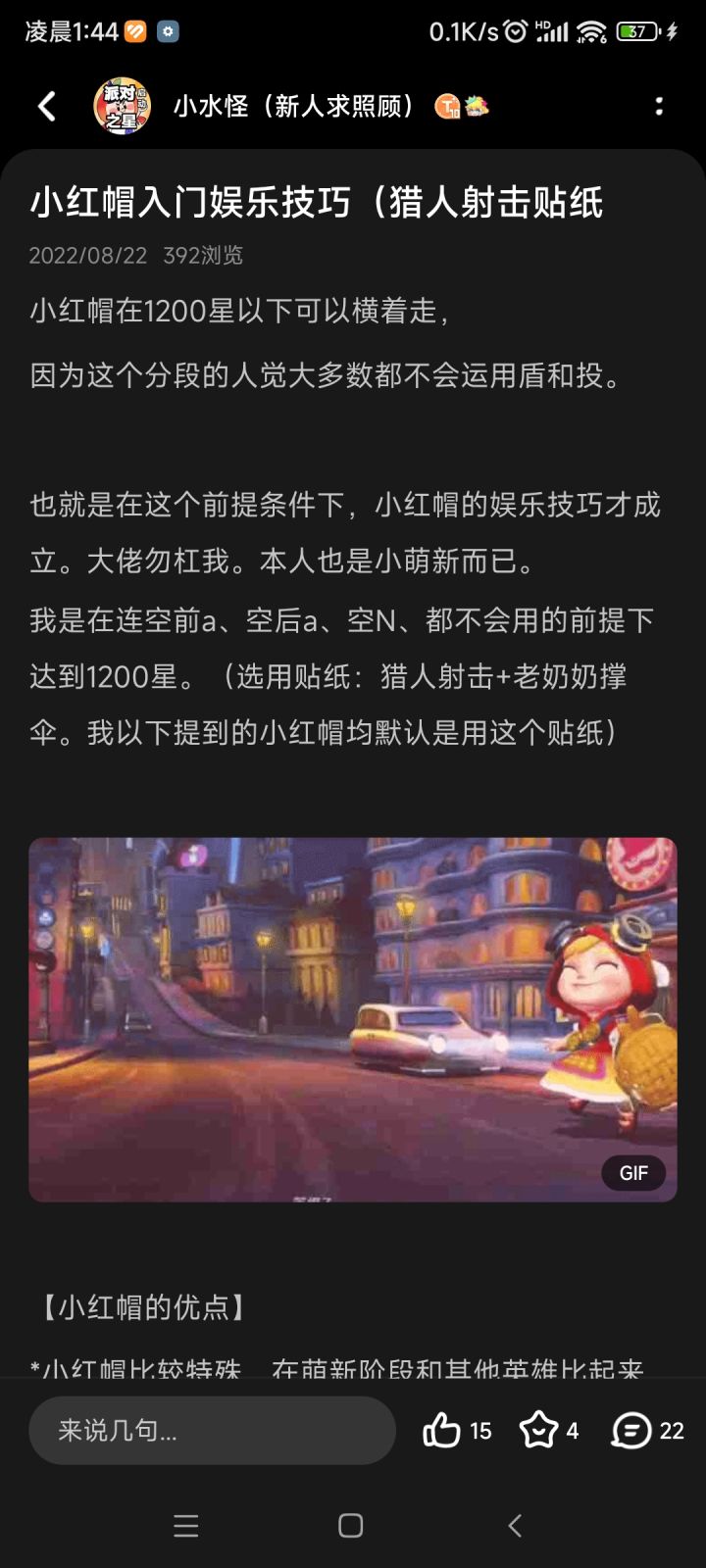Navigate back using the arrow icon
706x1568 pixels.
coord(45,105)
